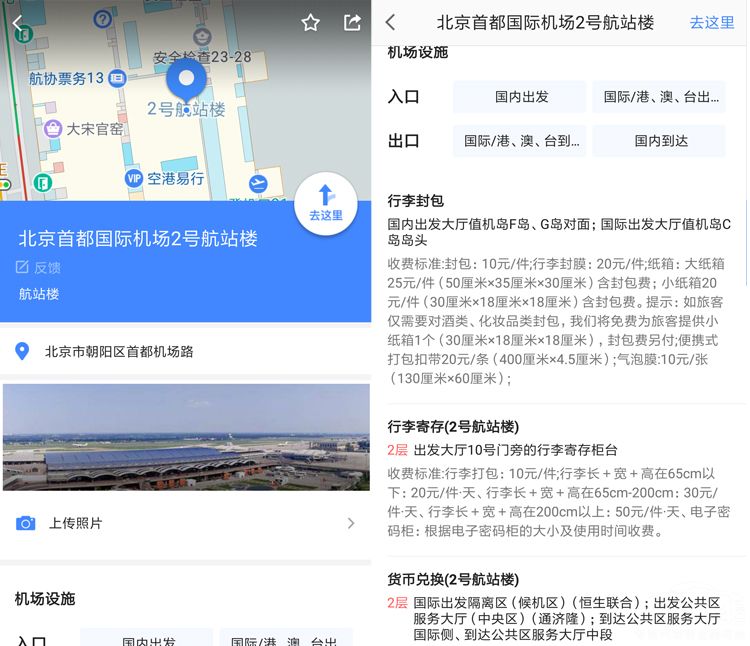This screenshot has width=750, height=646.
Task: View the airport terminal photo
Action: tap(186, 437)
